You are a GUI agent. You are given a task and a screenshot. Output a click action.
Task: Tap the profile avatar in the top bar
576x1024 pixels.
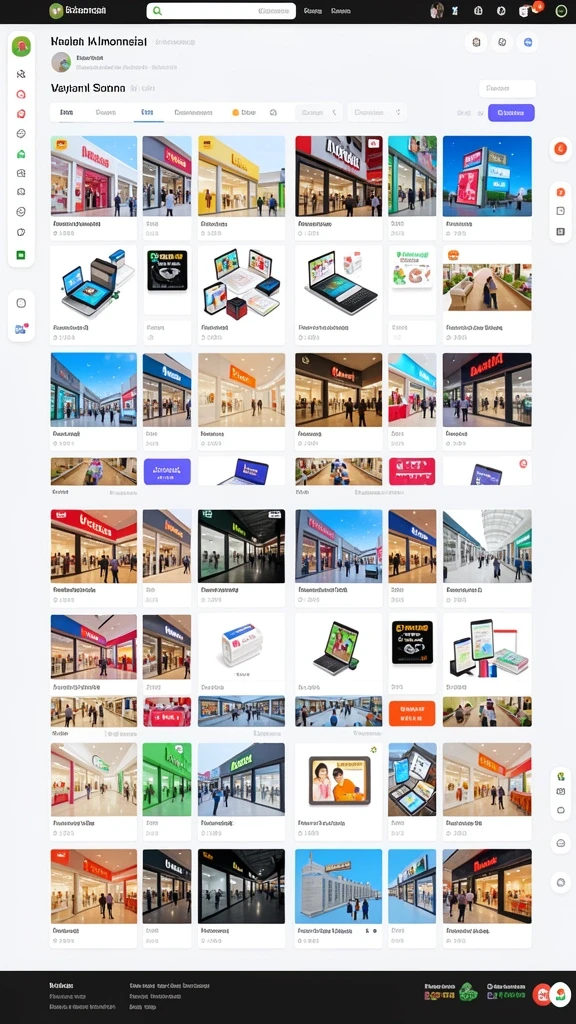tap(437, 10)
